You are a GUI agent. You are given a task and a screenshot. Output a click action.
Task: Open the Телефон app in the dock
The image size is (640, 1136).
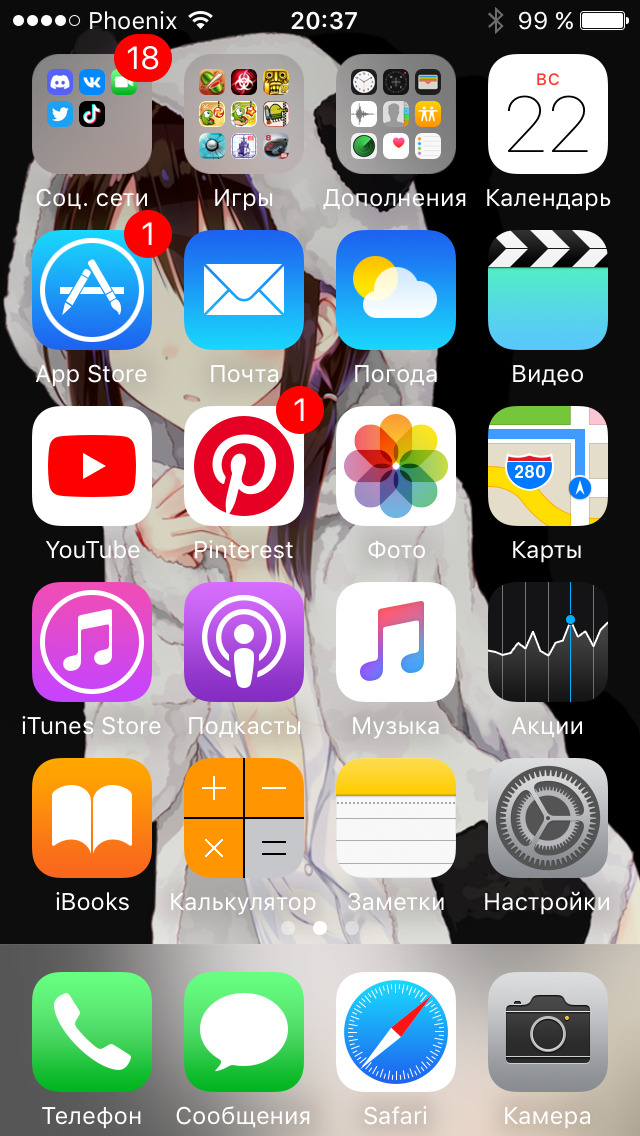(x=92, y=1032)
